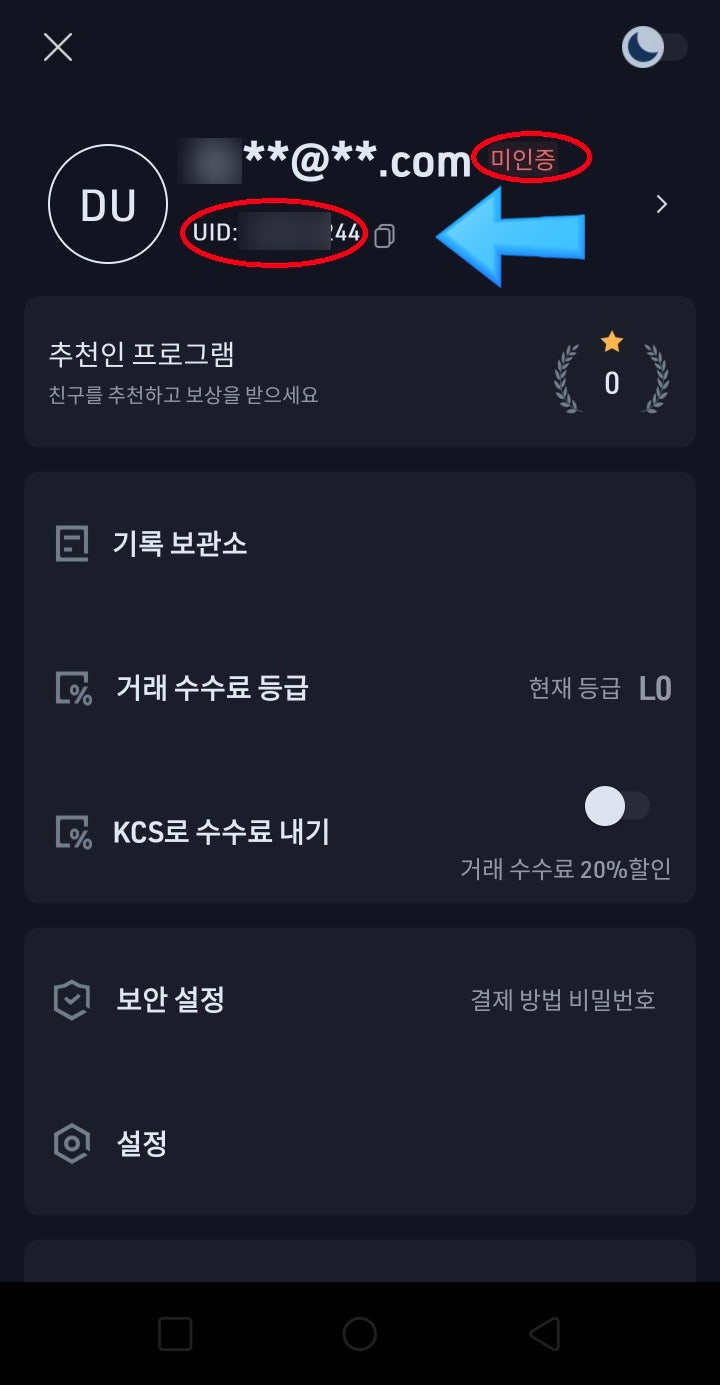This screenshot has height=1385, width=720.
Task: Click the 설정 gear icon
Action: click(x=71, y=1143)
